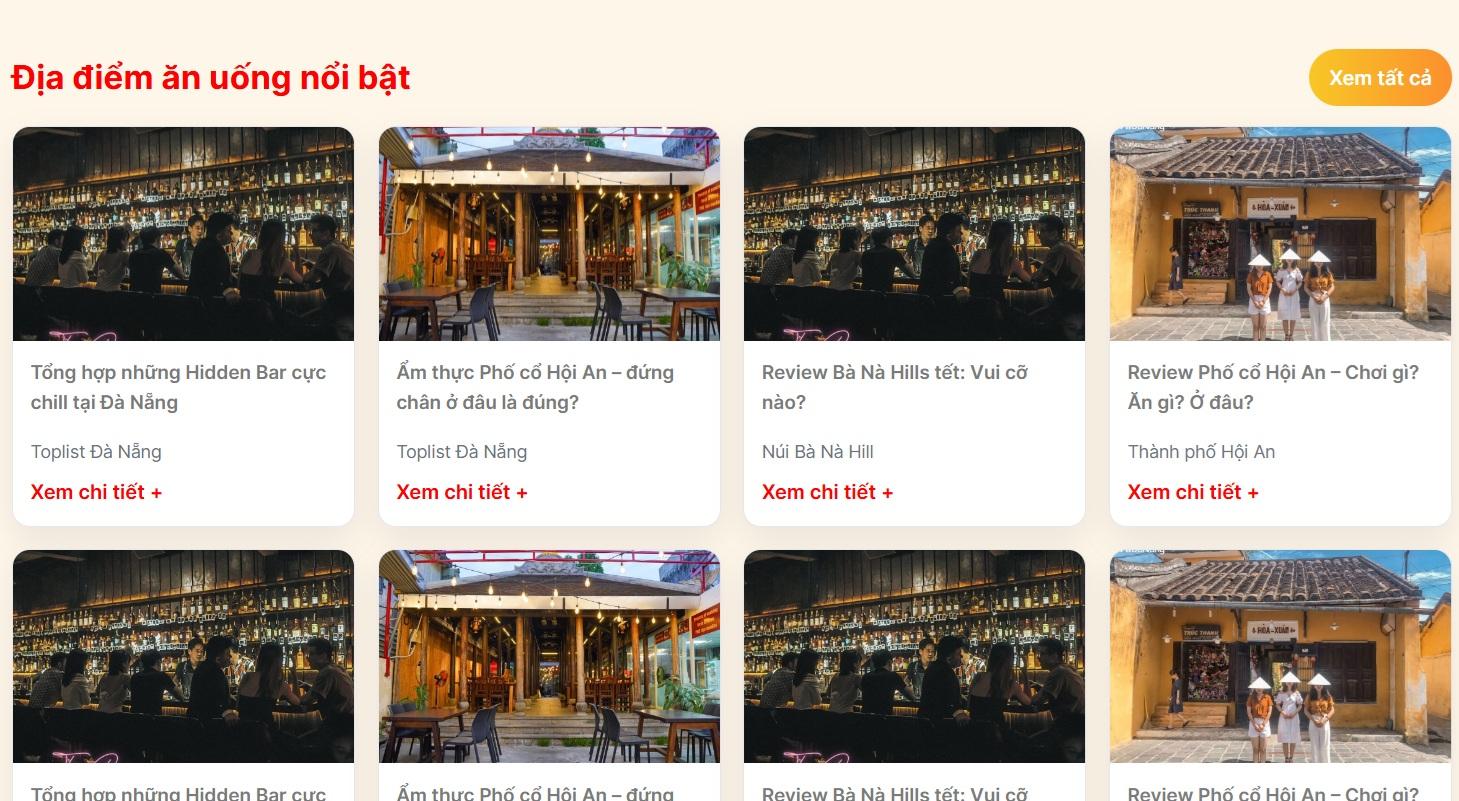The image size is (1459, 801).
Task: Tap Xem chi tiết under Thành phố Hội An
Action: (x=1193, y=492)
